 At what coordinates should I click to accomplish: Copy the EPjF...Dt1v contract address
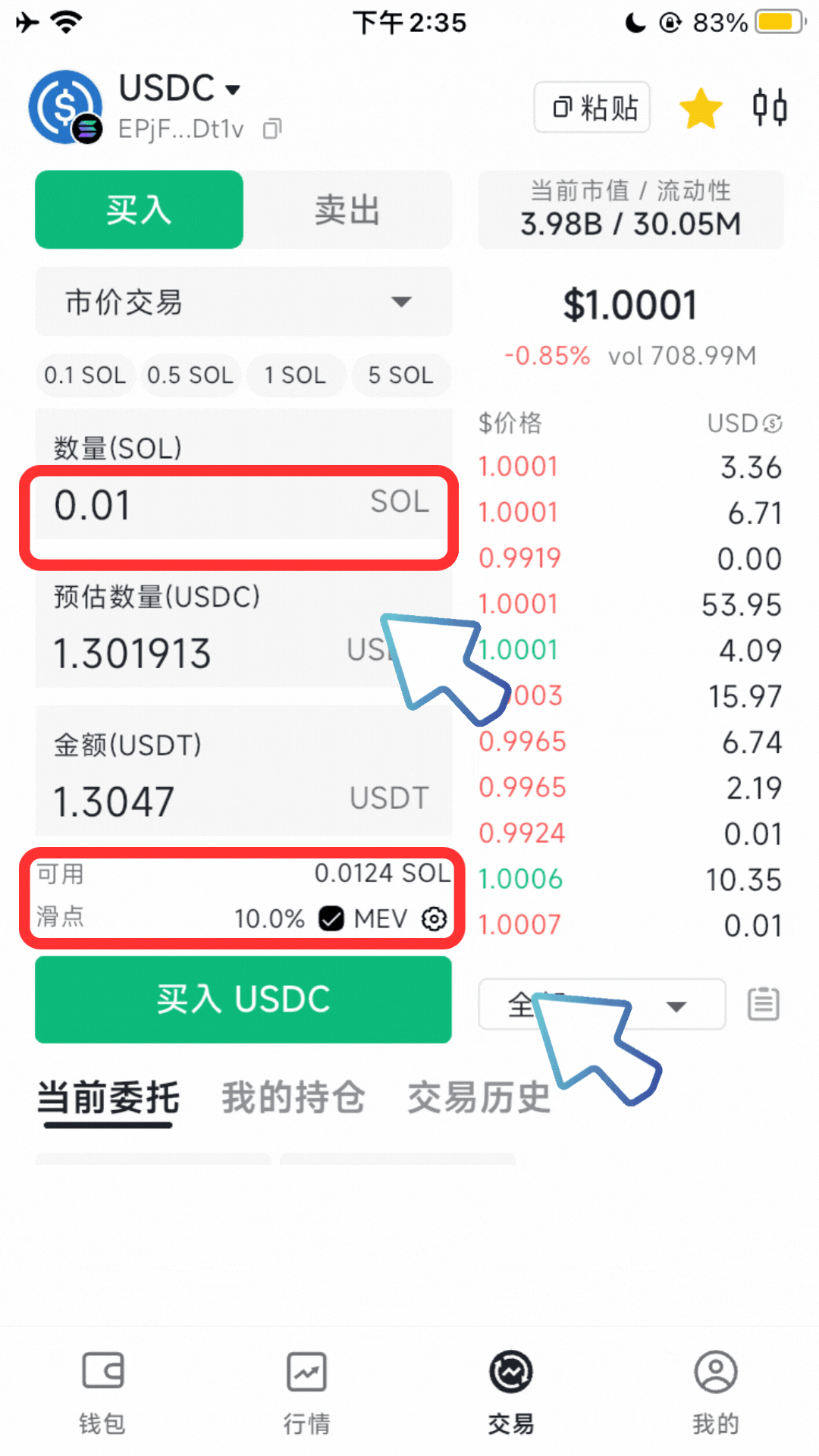(271, 130)
